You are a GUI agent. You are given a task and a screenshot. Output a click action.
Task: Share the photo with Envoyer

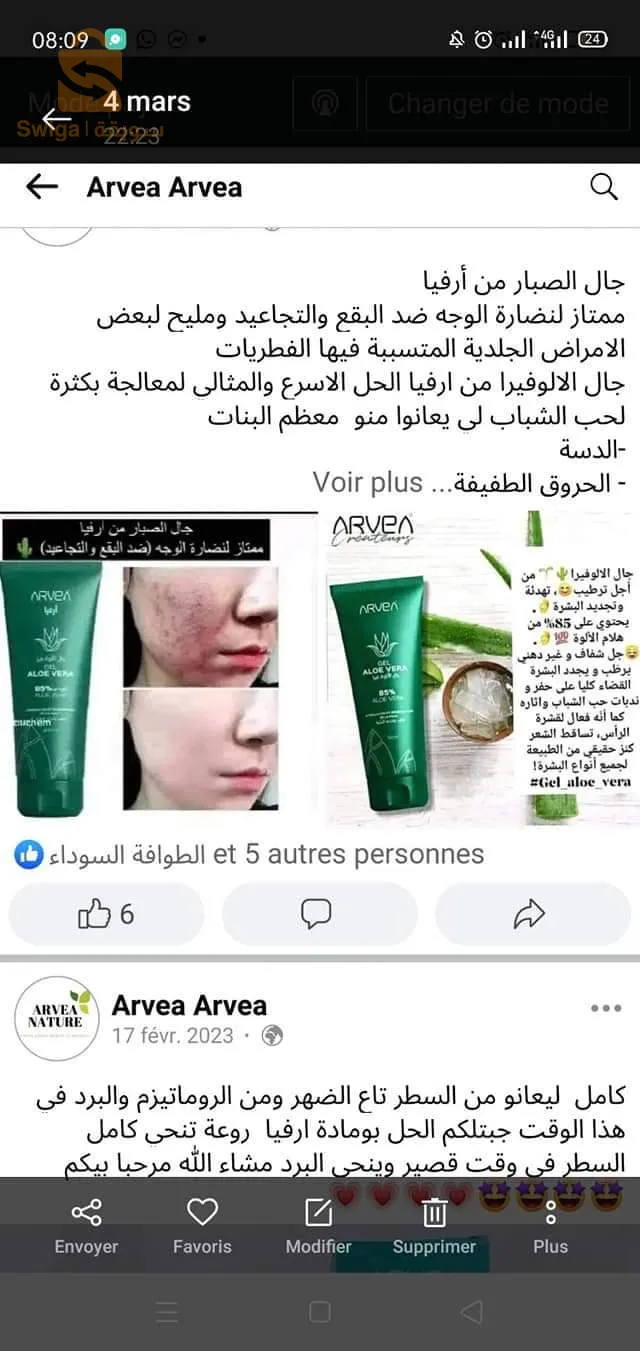pyautogui.click(x=86, y=1226)
